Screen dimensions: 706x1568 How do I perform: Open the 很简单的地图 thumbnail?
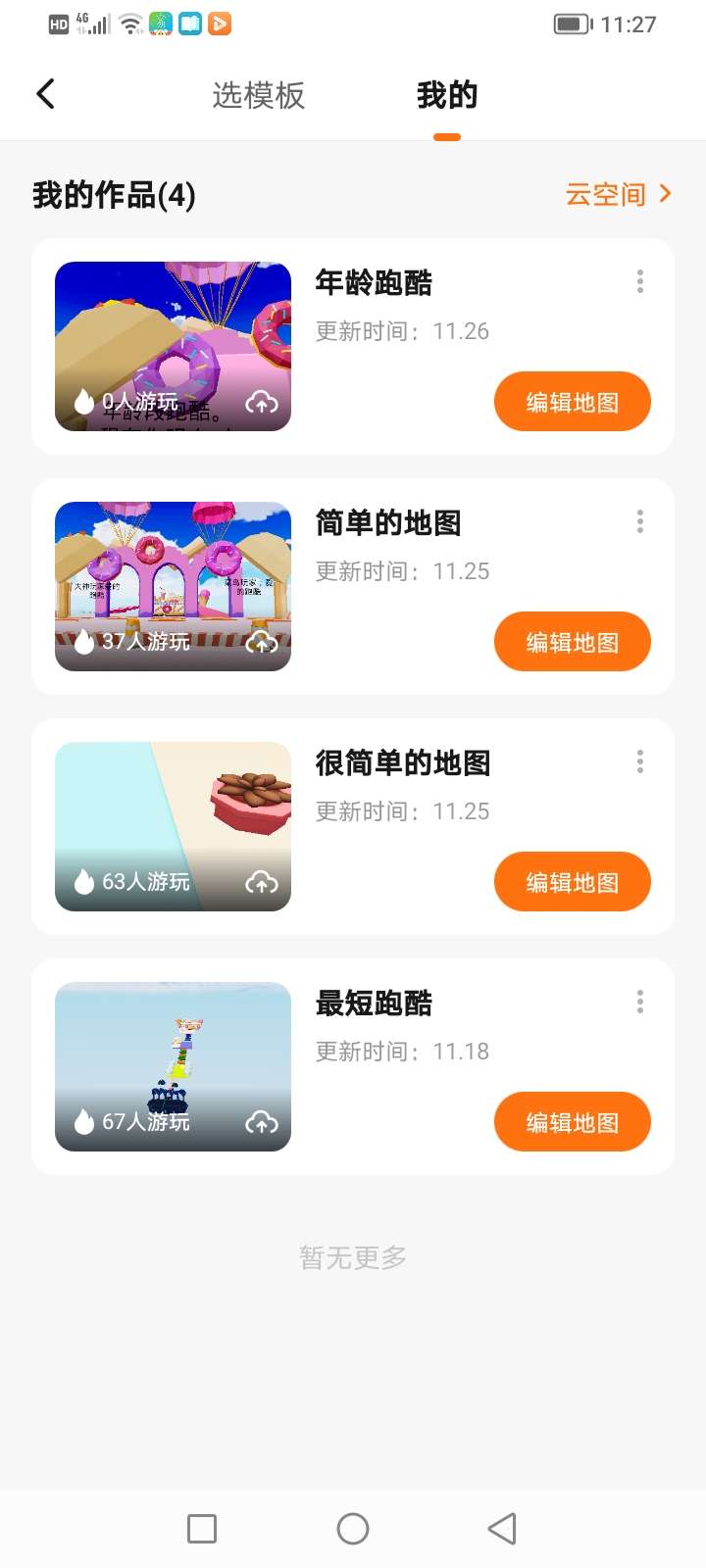tap(173, 826)
